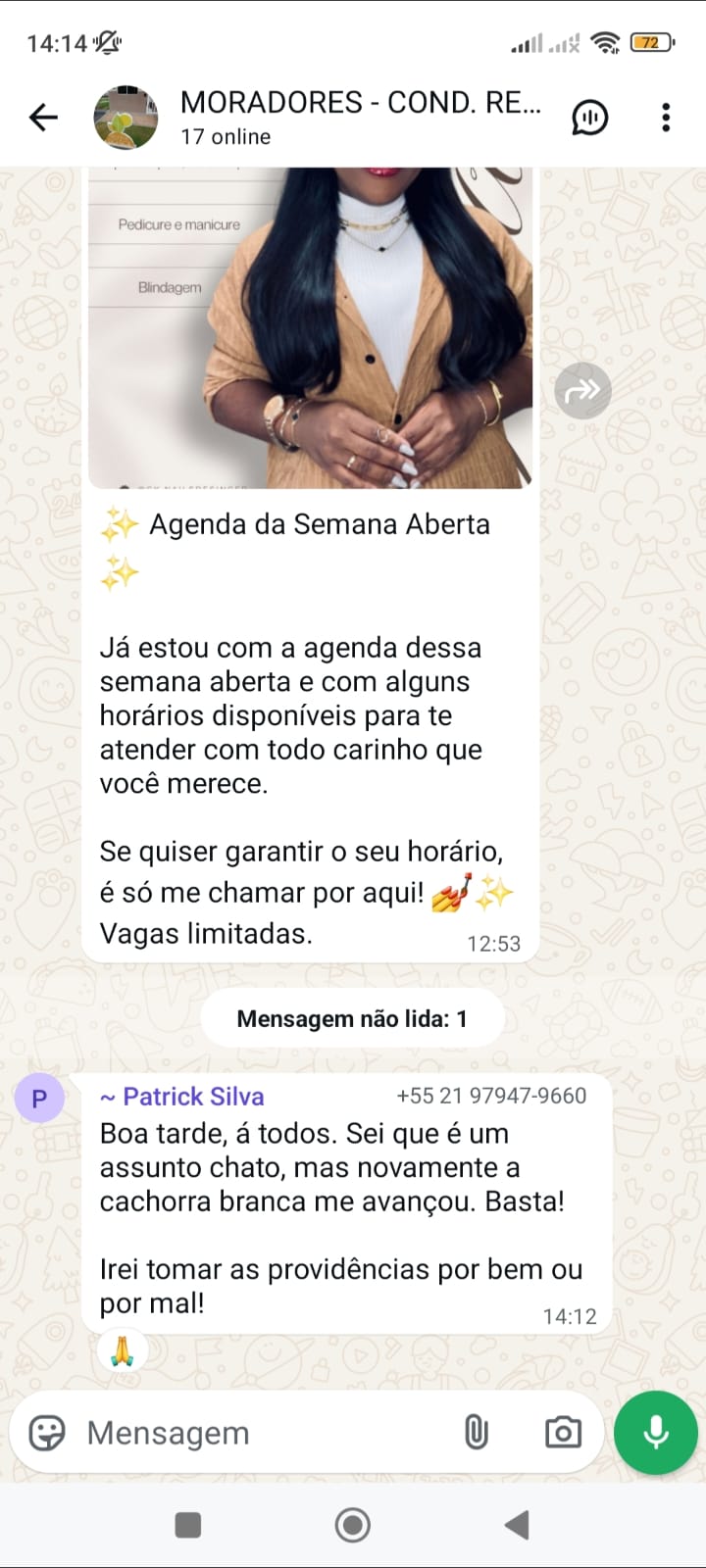Open the manicure flyer image
The height and width of the screenshot is (1568, 706).
(310, 326)
